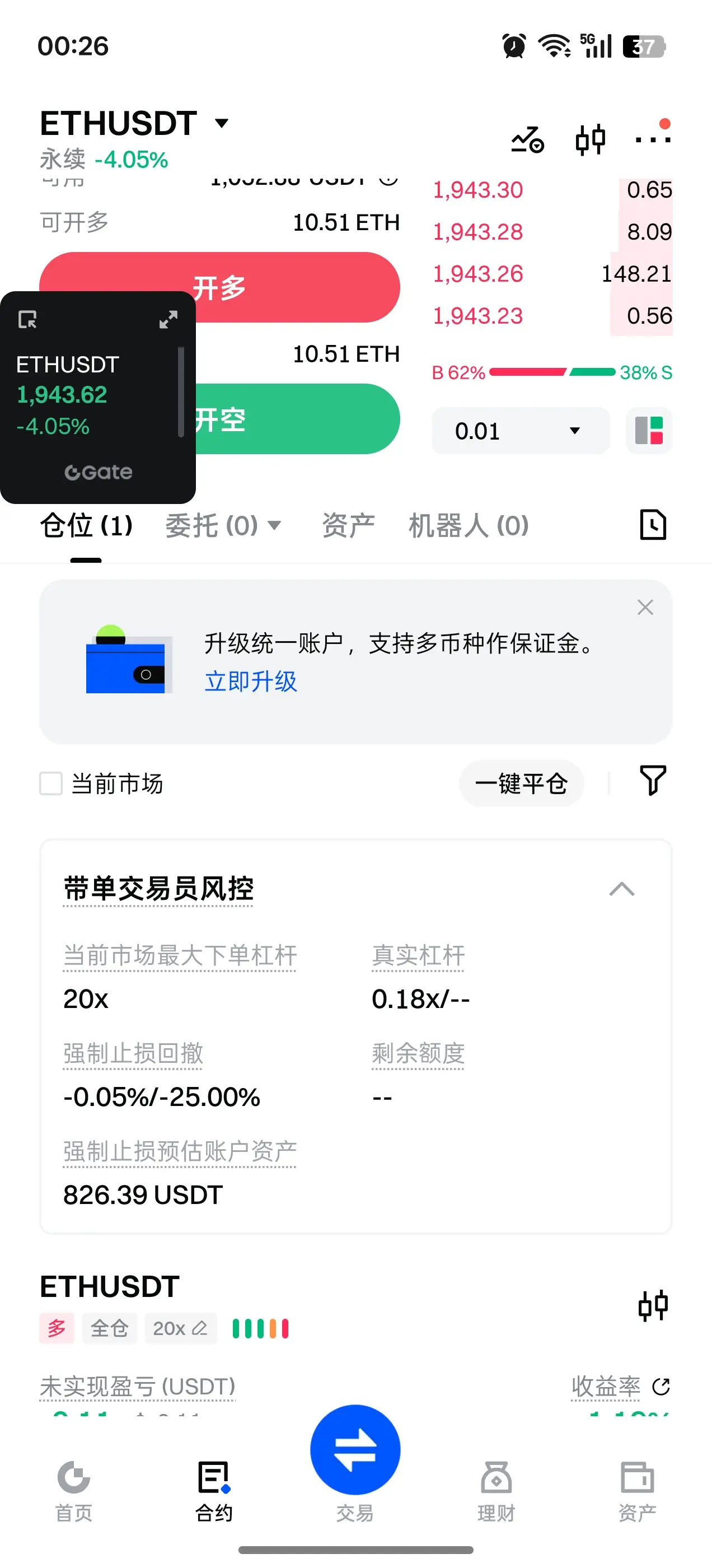Switch order book layout view
712x1568 pixels.
point(649,431)
